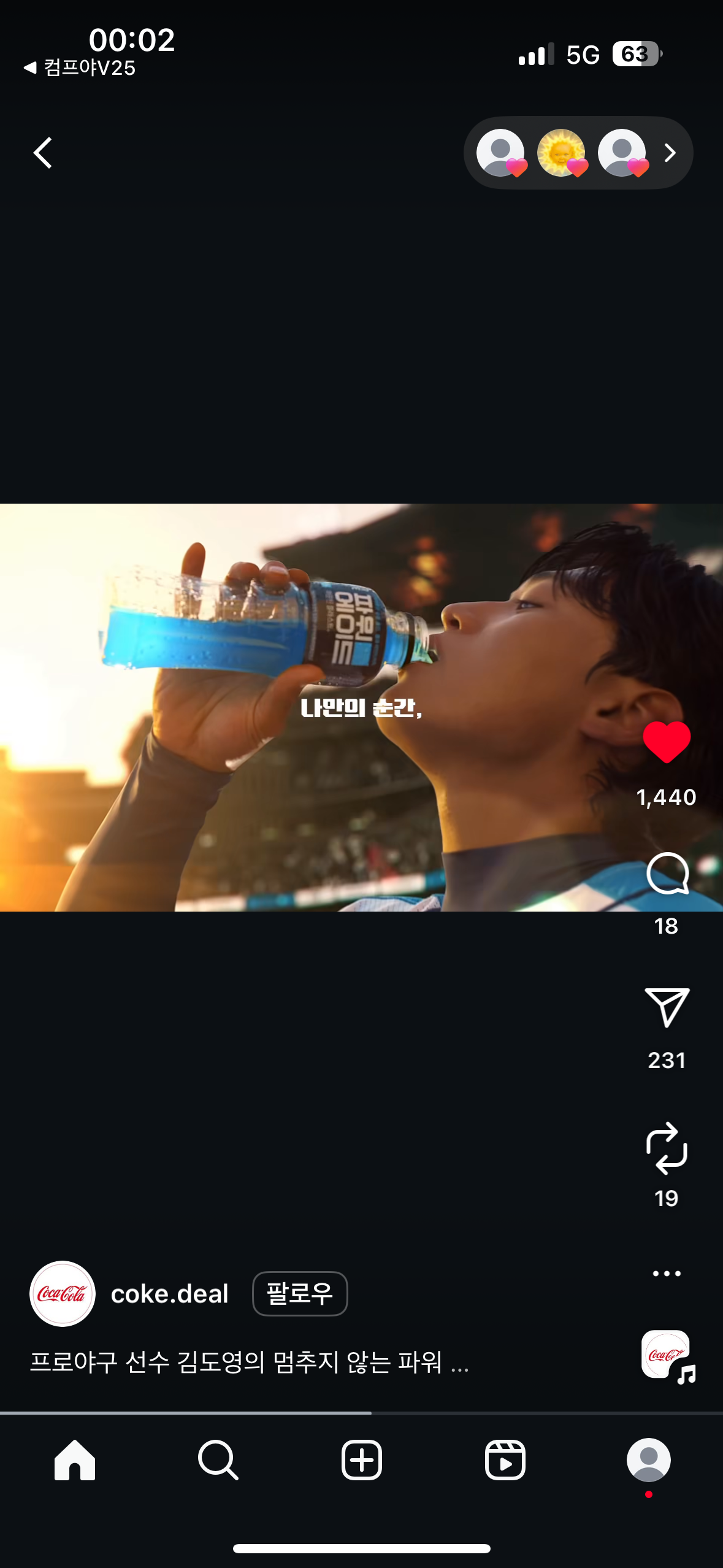Unlike the reel via the red heart

point(667,742)
